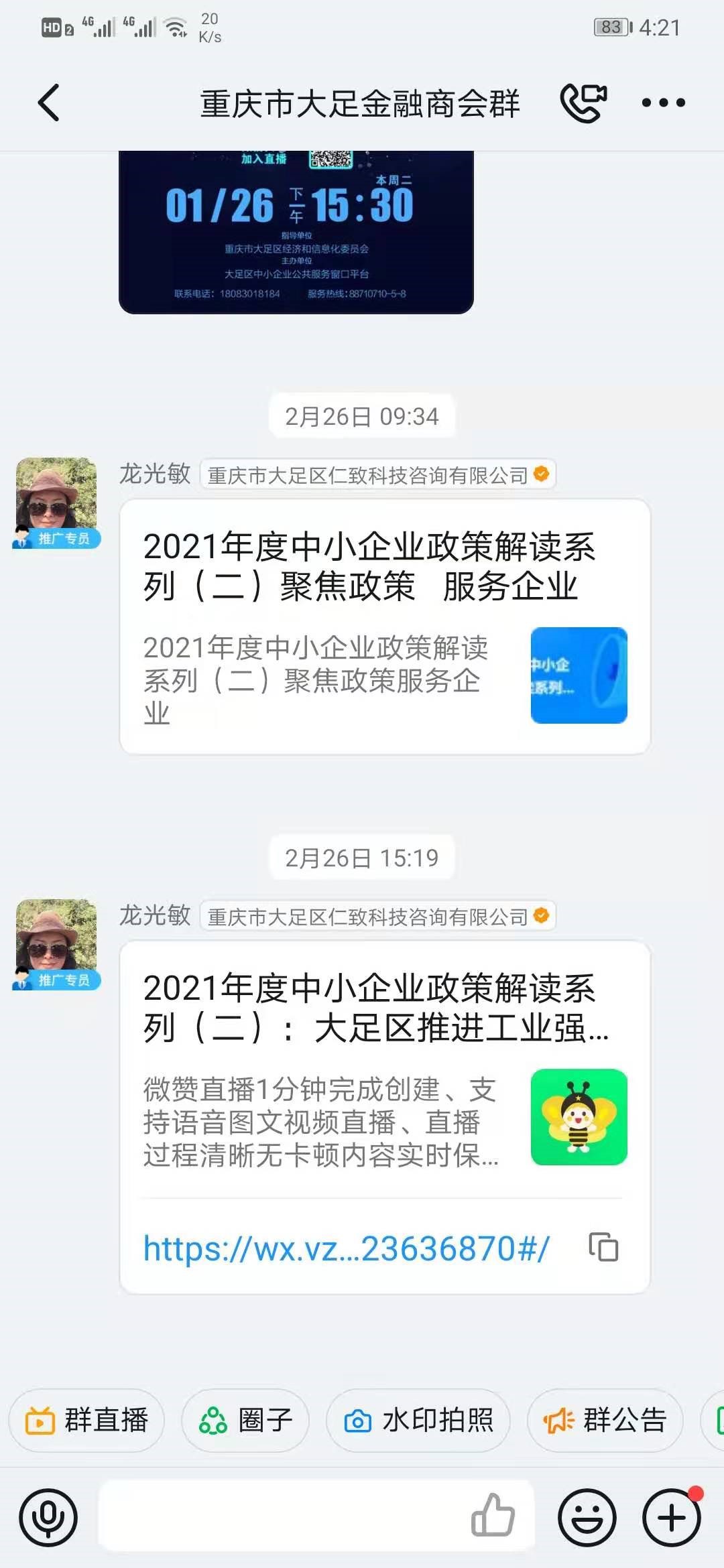
Task: Open the plus attachments panel
Action: [x=672, y=1518]
